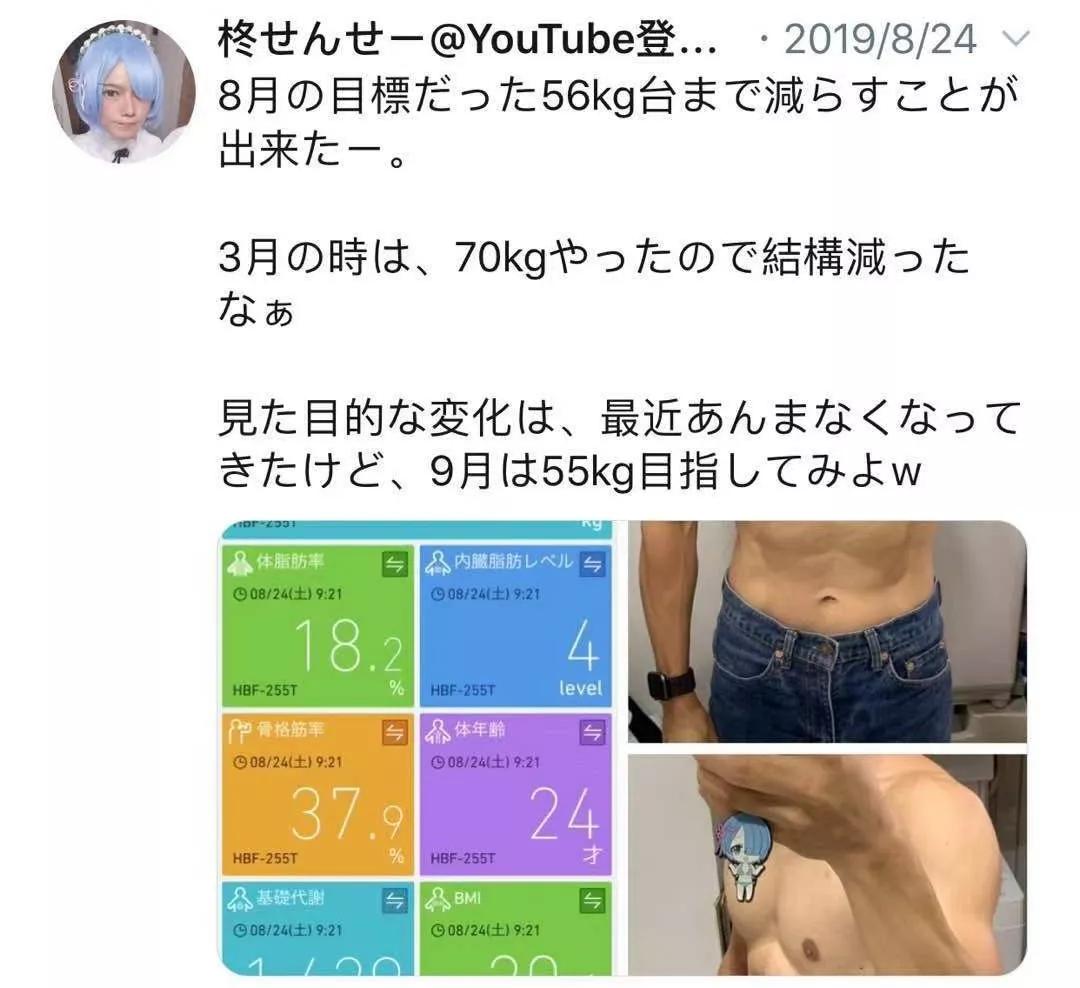This screenshot has height=988, width=1080.
Task: Open the jeans waist photo
Action: pos(826,632)
